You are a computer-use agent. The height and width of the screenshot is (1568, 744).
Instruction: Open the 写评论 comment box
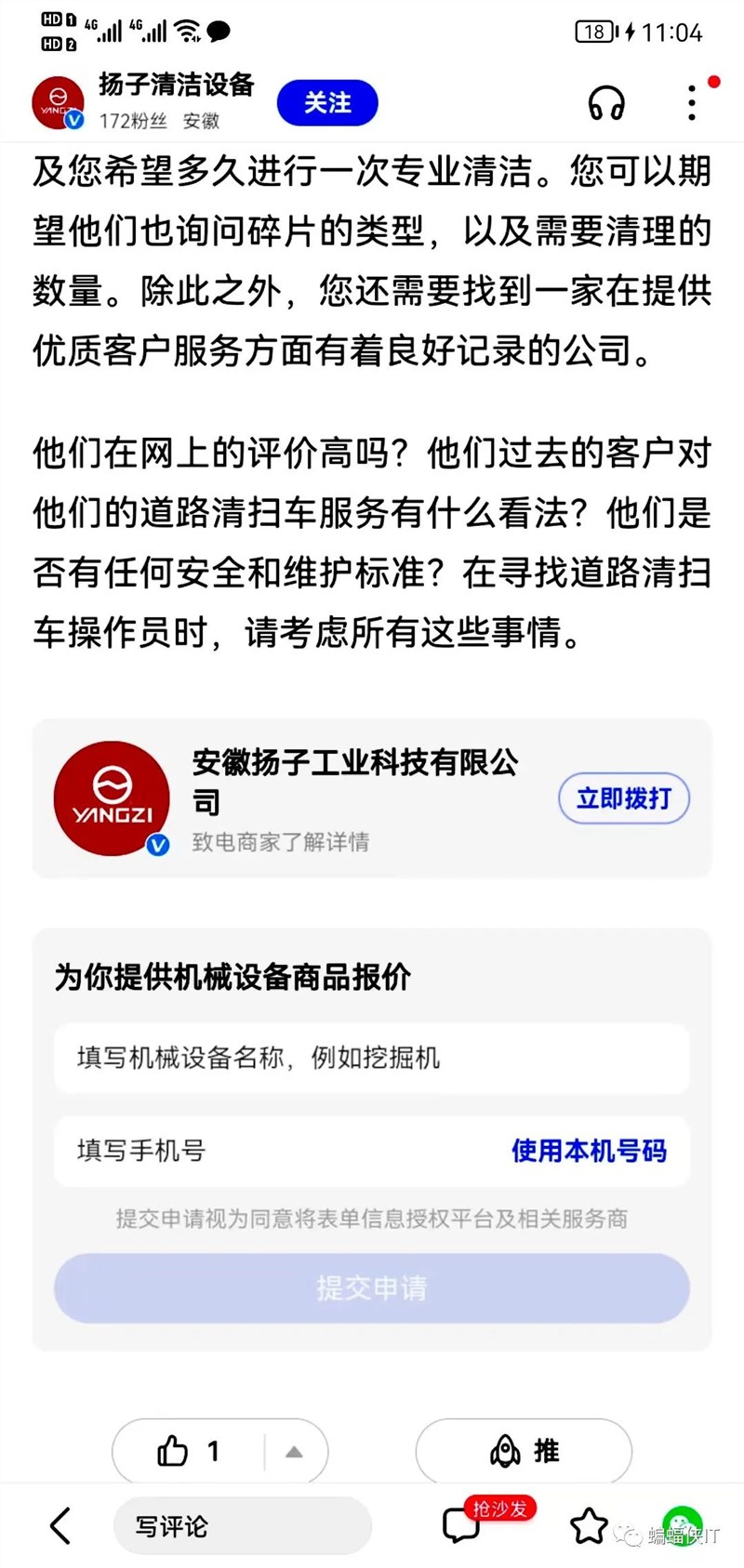coord(242,1525)
